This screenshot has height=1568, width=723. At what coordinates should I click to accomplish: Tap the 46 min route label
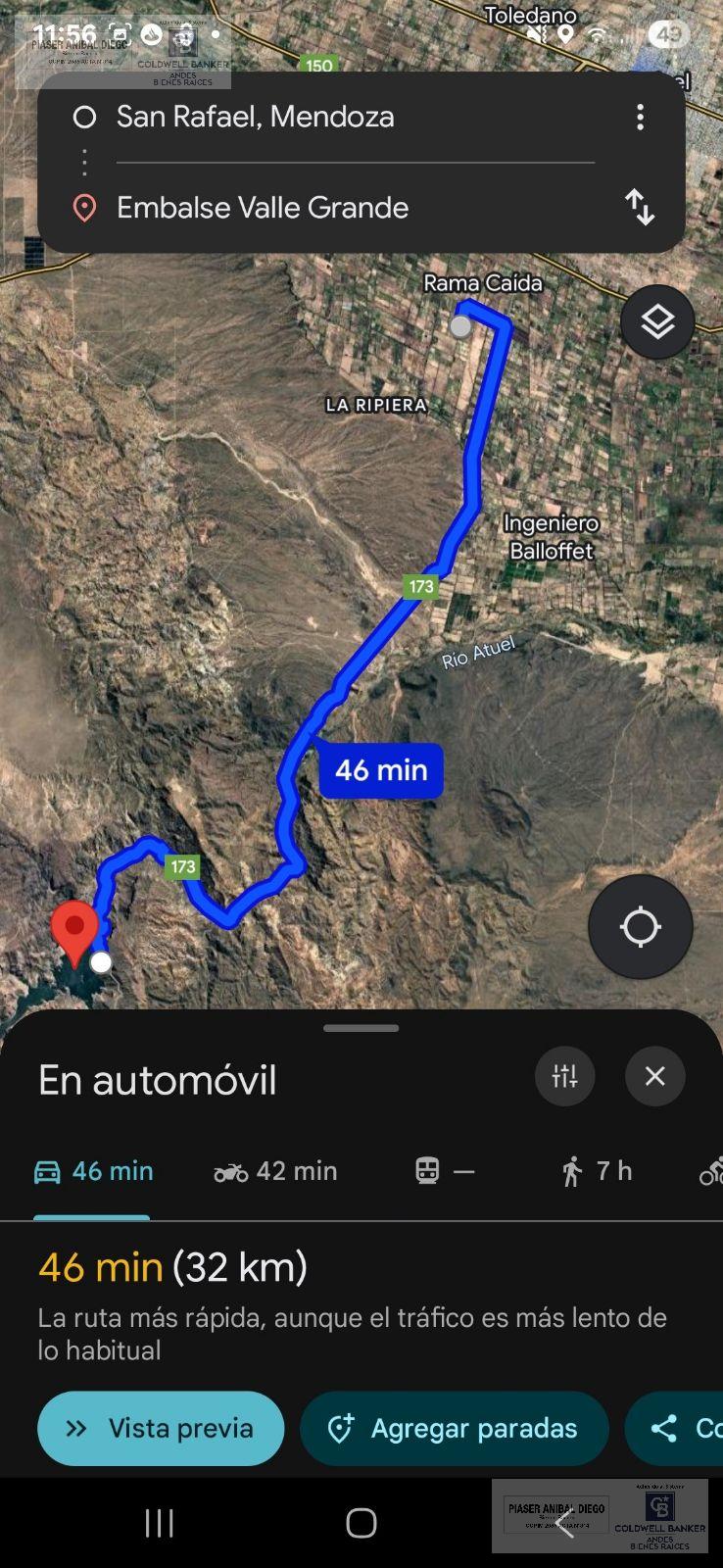(x=381, y=770)
